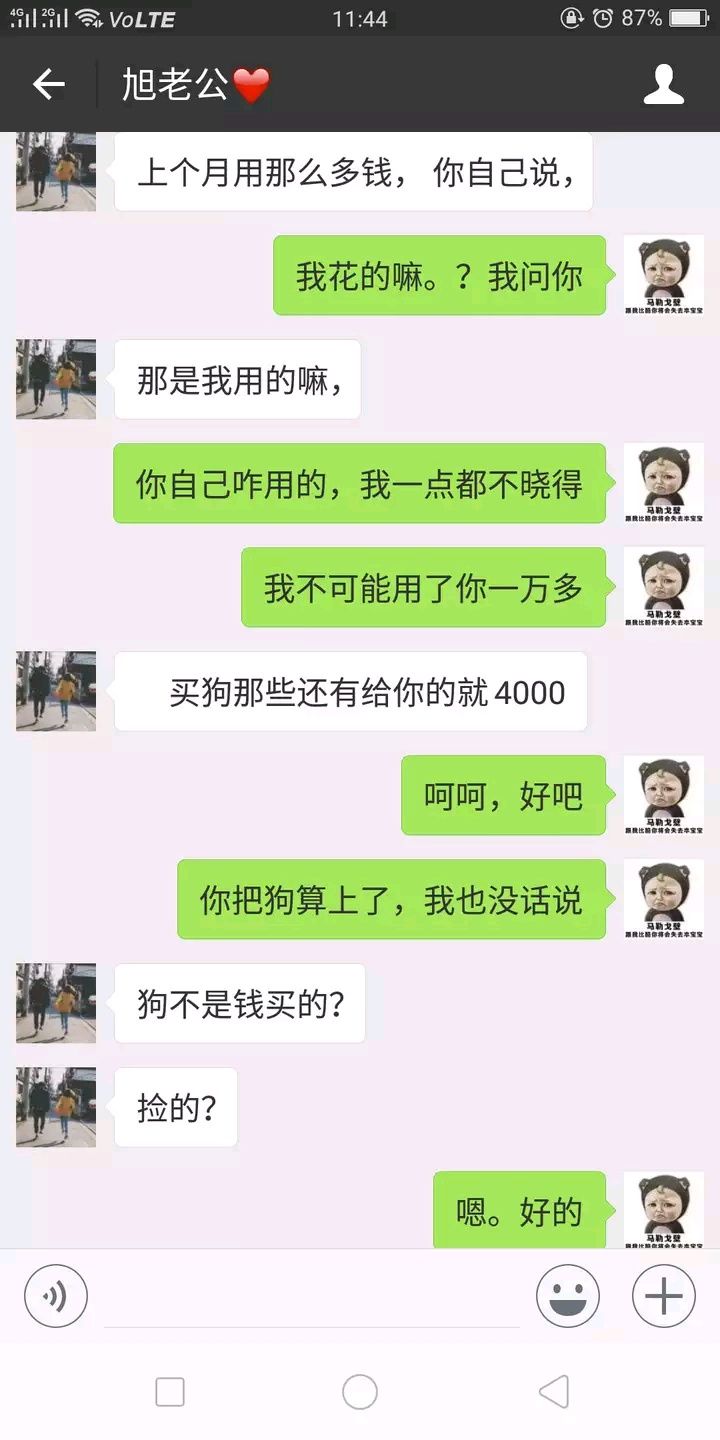Image resolution: width=720 pixels, height=1440 pixels.
Task: Open the emoji sticker panel
Action: coord(567,1296)
